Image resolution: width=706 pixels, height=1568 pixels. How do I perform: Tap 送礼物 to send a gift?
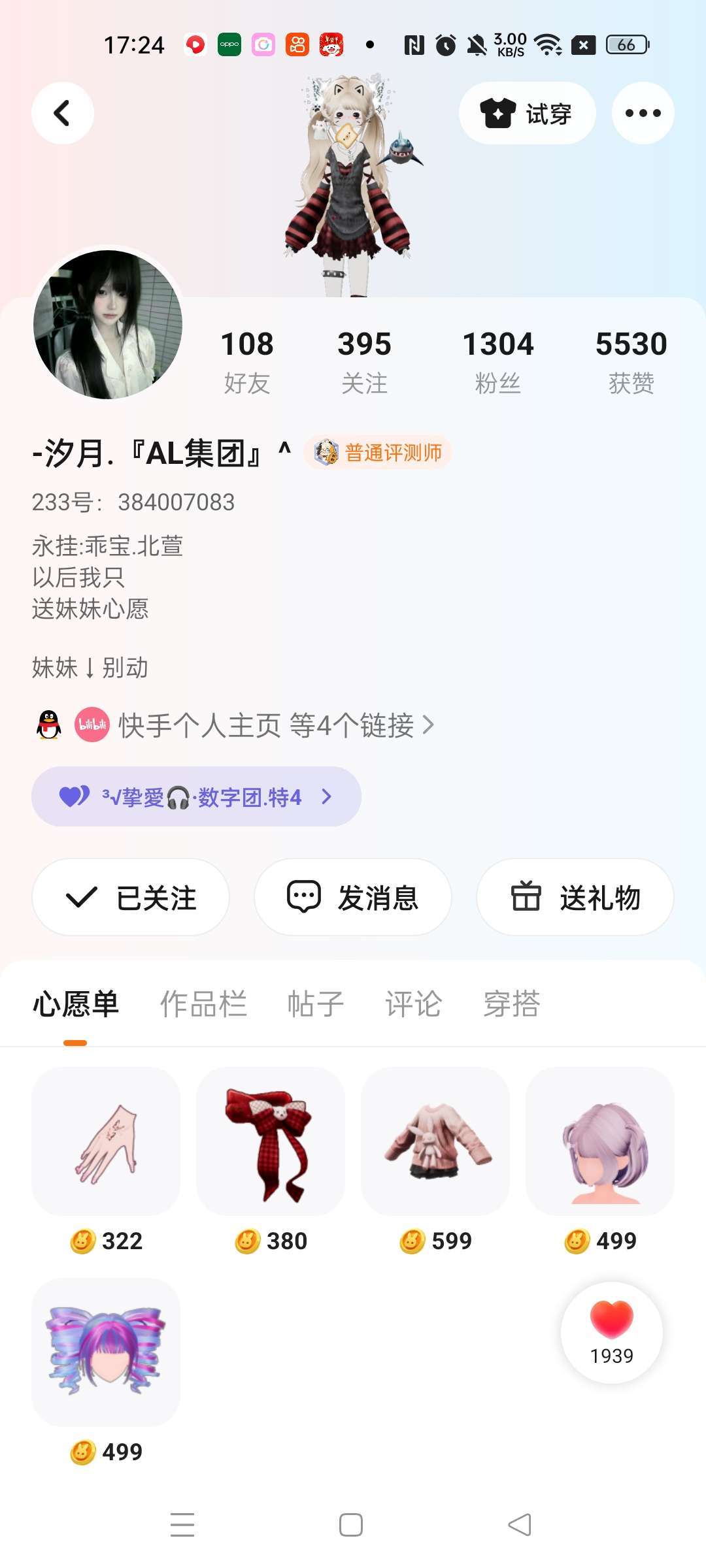pos(575,897)
